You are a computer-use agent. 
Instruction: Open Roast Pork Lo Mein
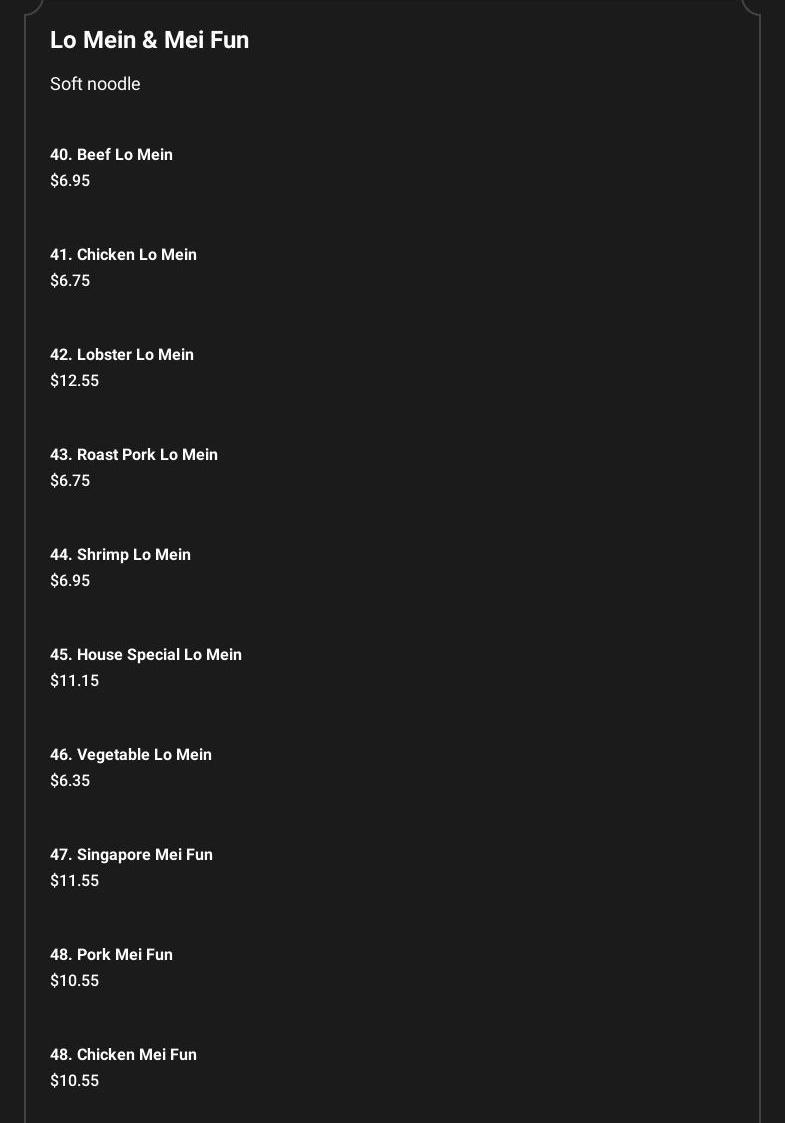[134, 455]
